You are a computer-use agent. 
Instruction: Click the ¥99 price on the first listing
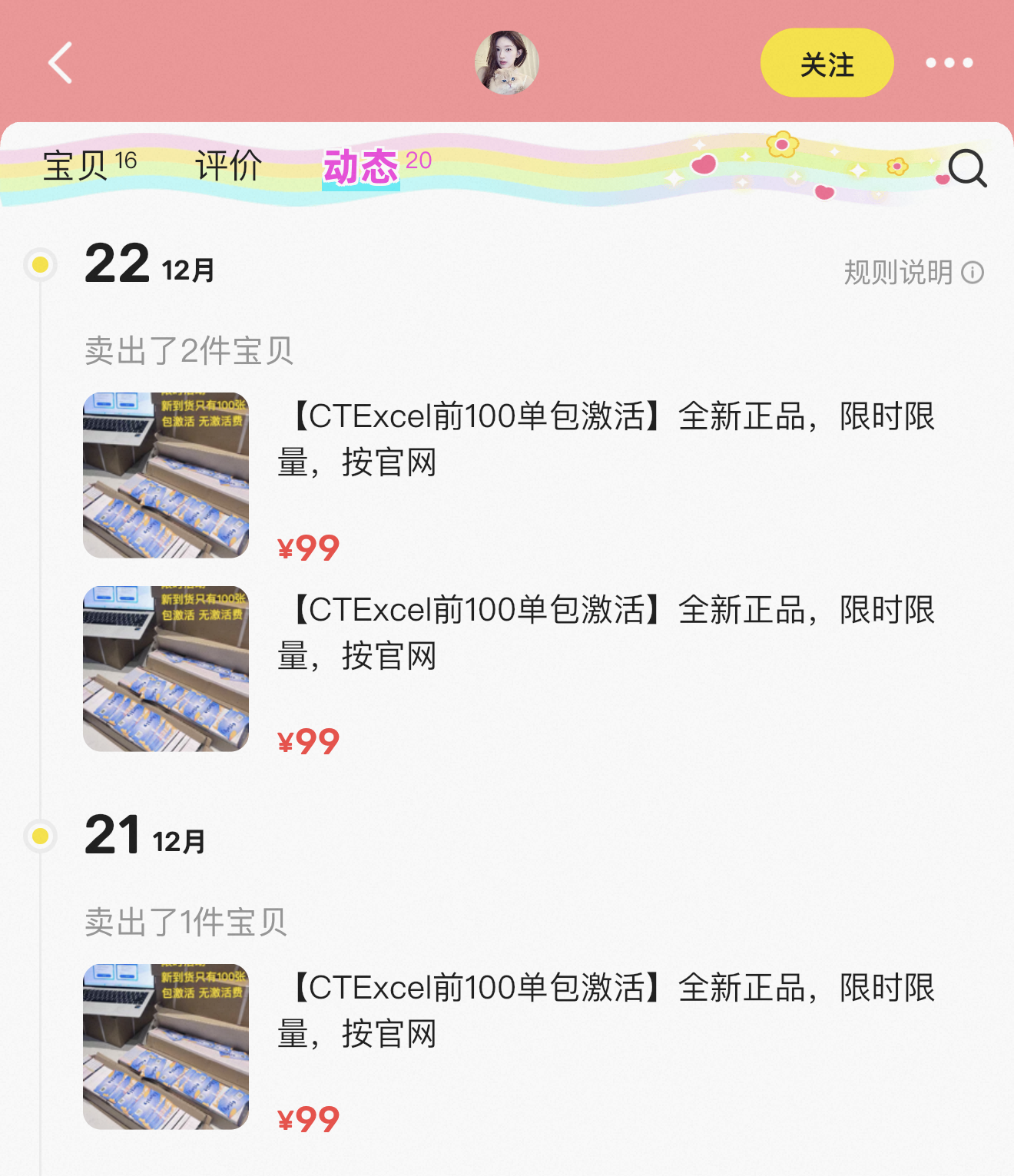[x=308, y=547]
